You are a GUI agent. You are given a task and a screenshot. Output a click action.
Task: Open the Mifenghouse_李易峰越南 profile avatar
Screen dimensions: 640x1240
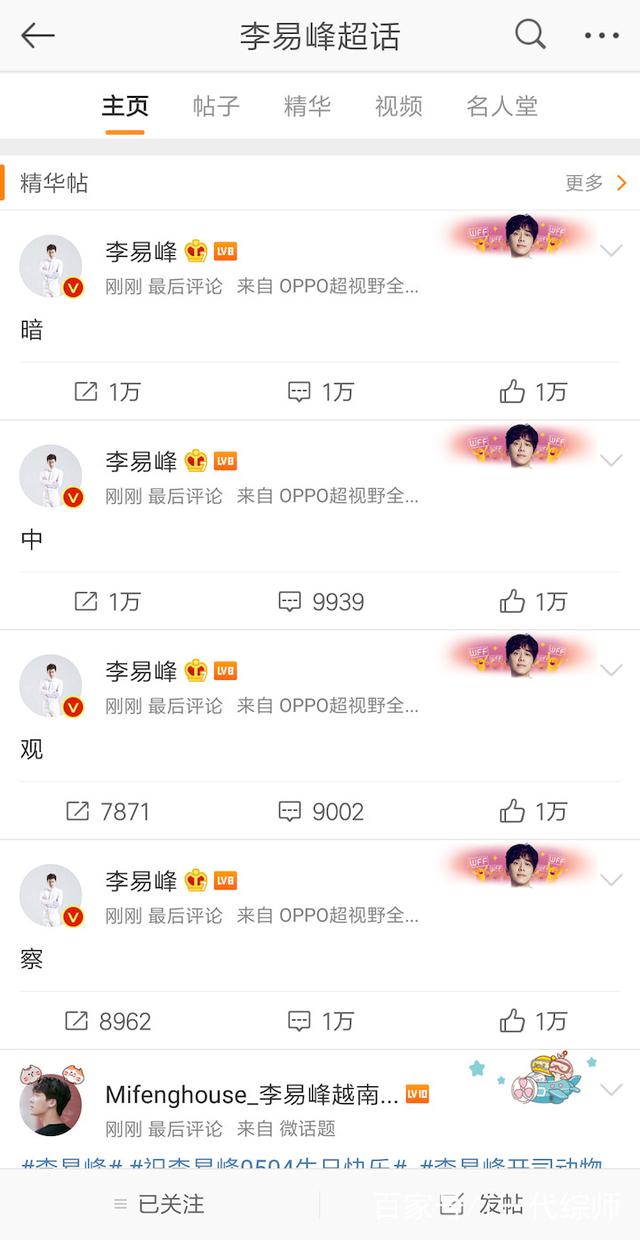50,1104
